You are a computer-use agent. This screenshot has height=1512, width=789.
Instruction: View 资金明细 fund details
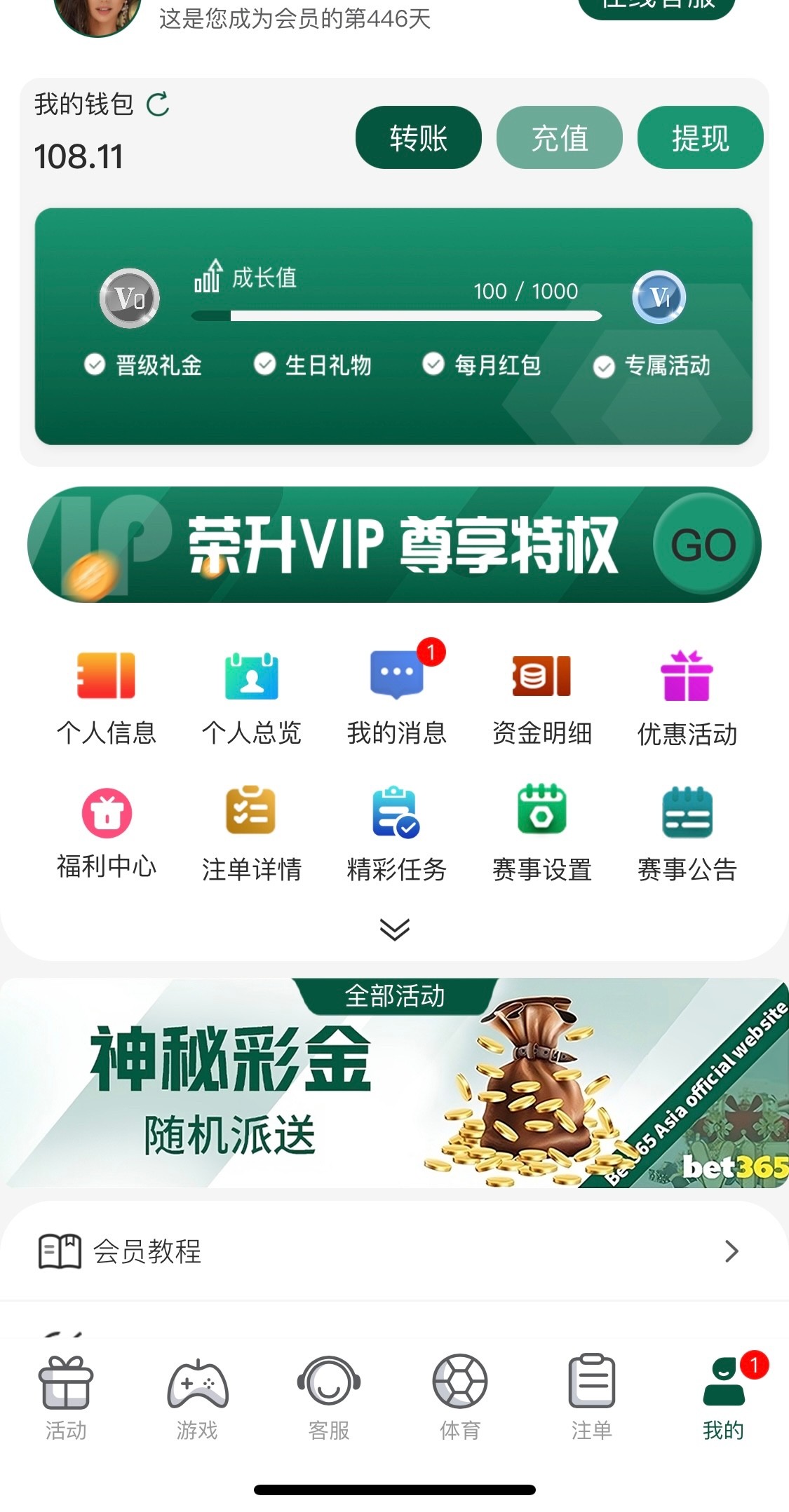542,697
